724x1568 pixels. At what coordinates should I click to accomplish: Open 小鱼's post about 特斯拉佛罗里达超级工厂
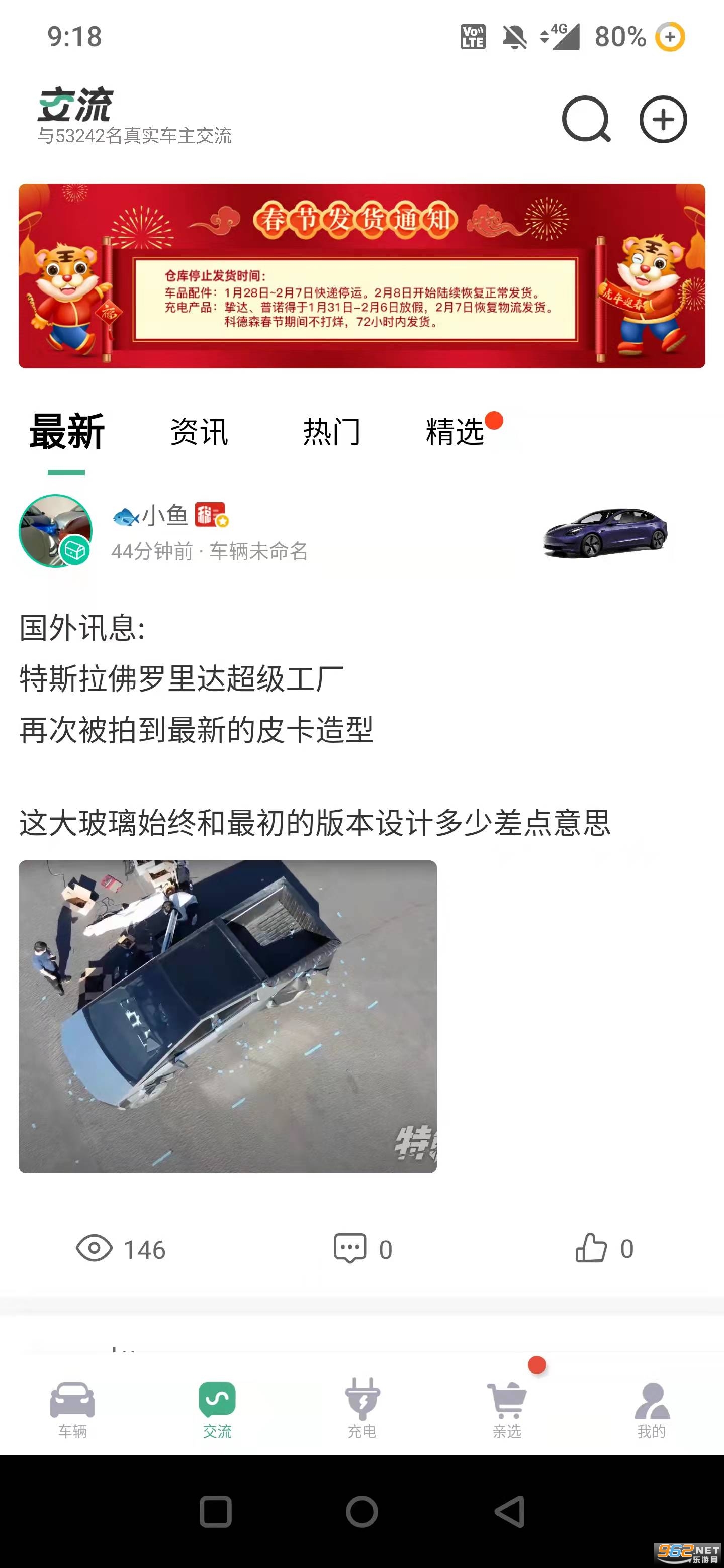point(196,678)
